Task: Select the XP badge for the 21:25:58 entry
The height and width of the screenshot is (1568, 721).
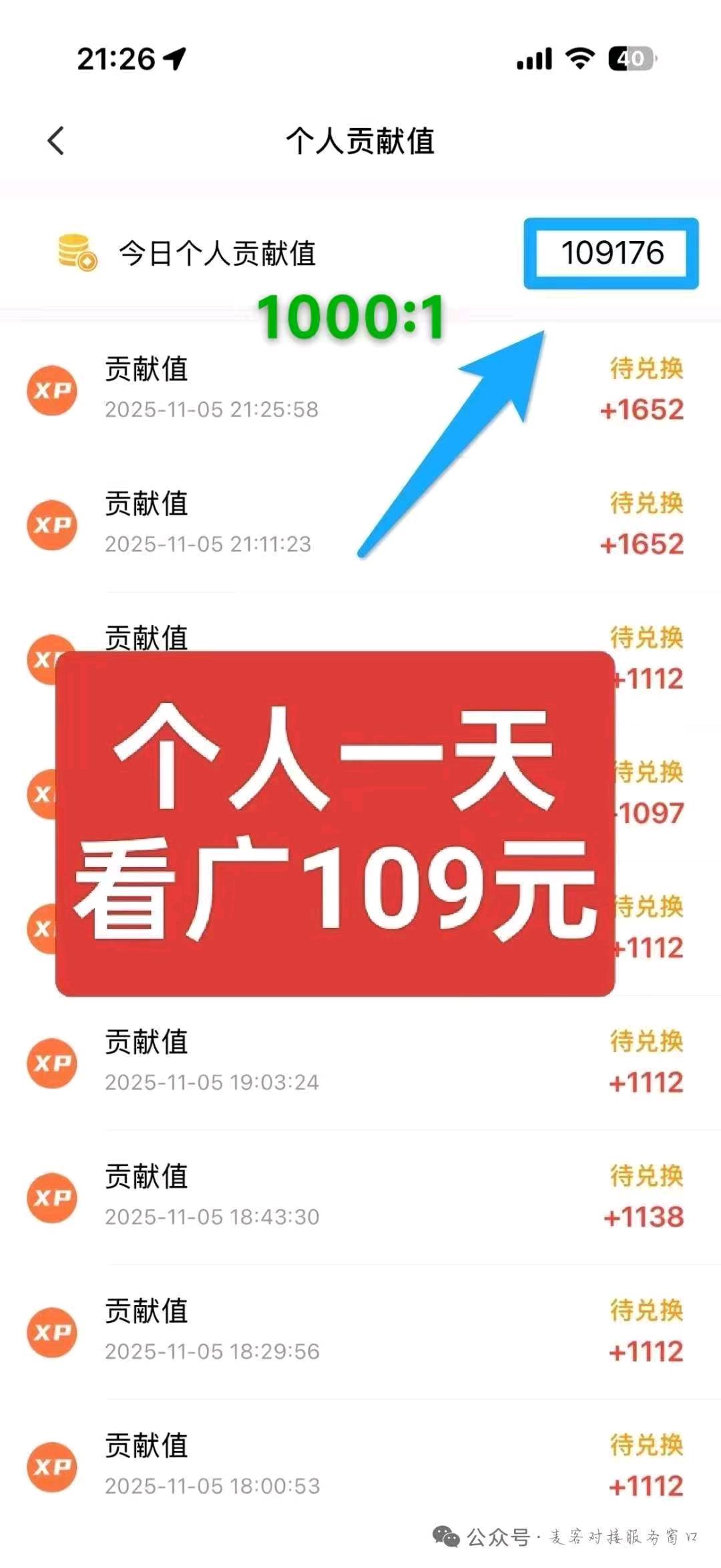Action: coord(52,390)
